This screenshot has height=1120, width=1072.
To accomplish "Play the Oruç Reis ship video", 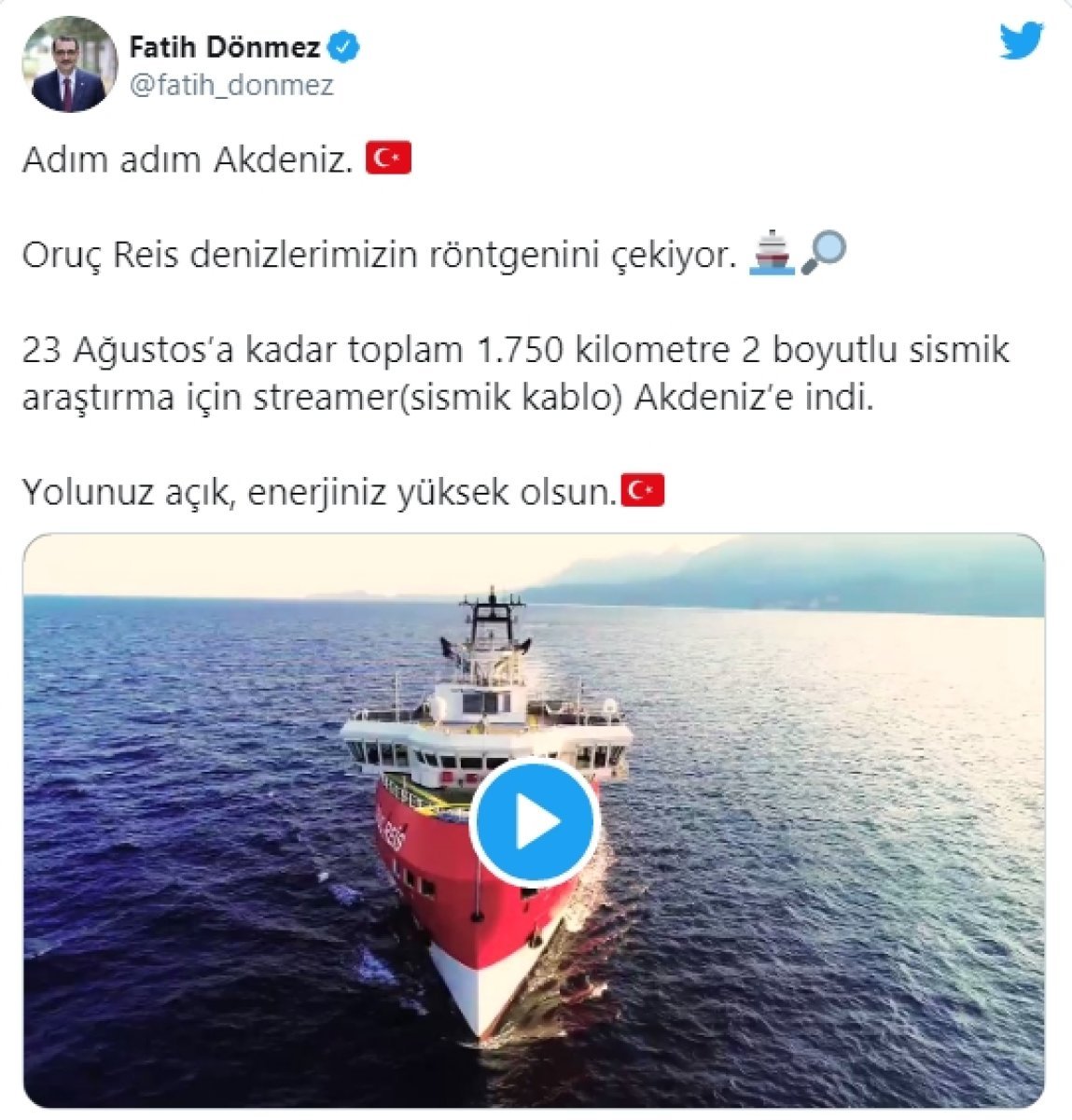I will [x=534, y=821].
